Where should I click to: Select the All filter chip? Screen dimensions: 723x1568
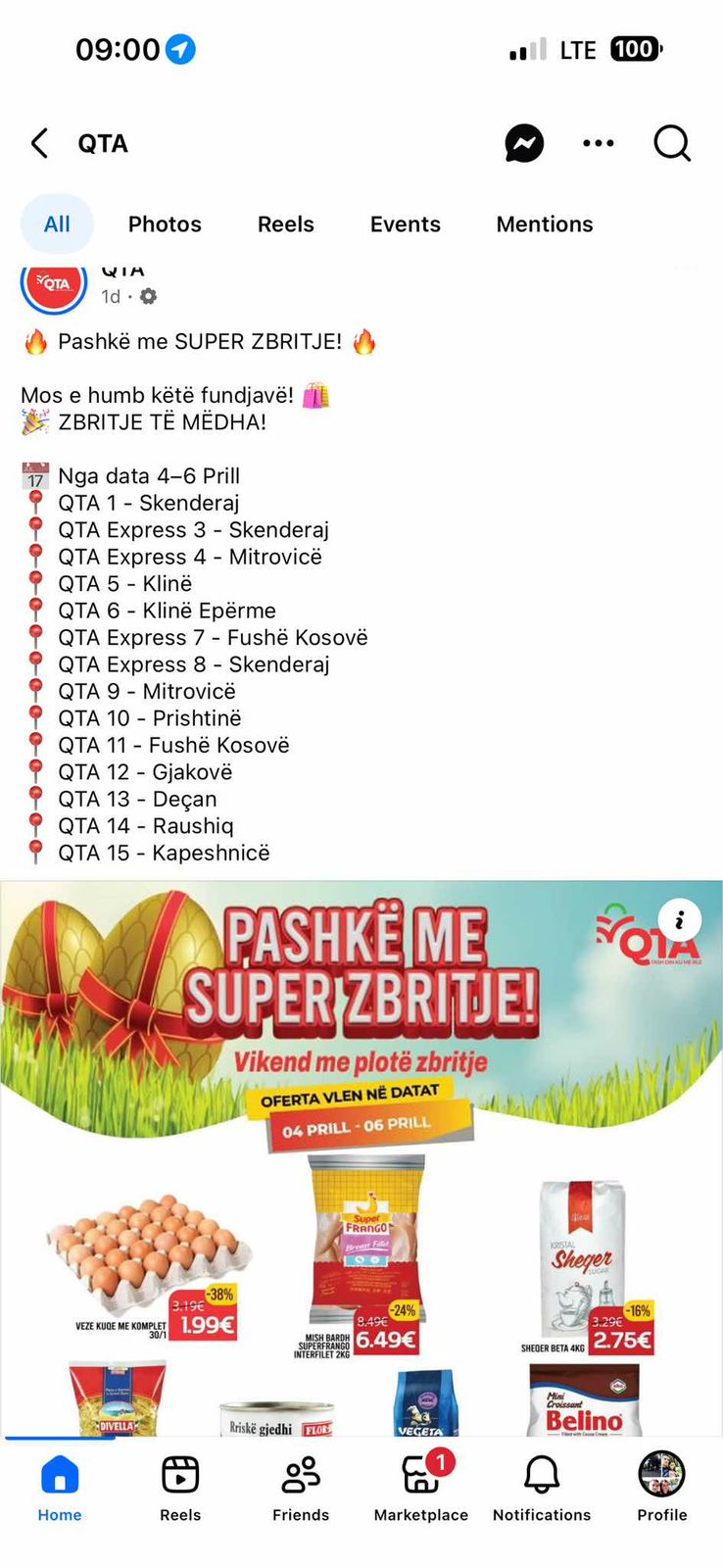click(57, 224)
